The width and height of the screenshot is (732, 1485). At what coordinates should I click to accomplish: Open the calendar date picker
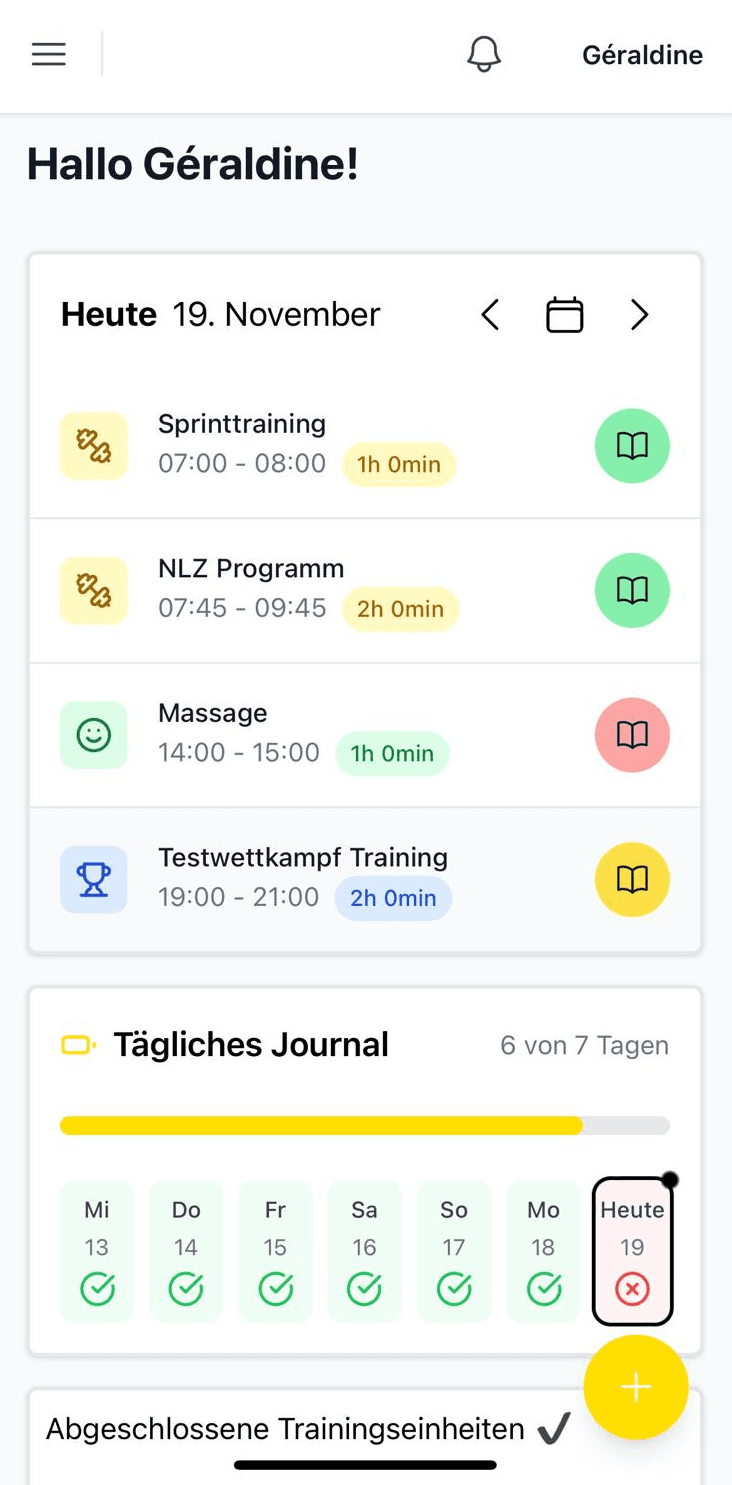(x=565, y=315)
